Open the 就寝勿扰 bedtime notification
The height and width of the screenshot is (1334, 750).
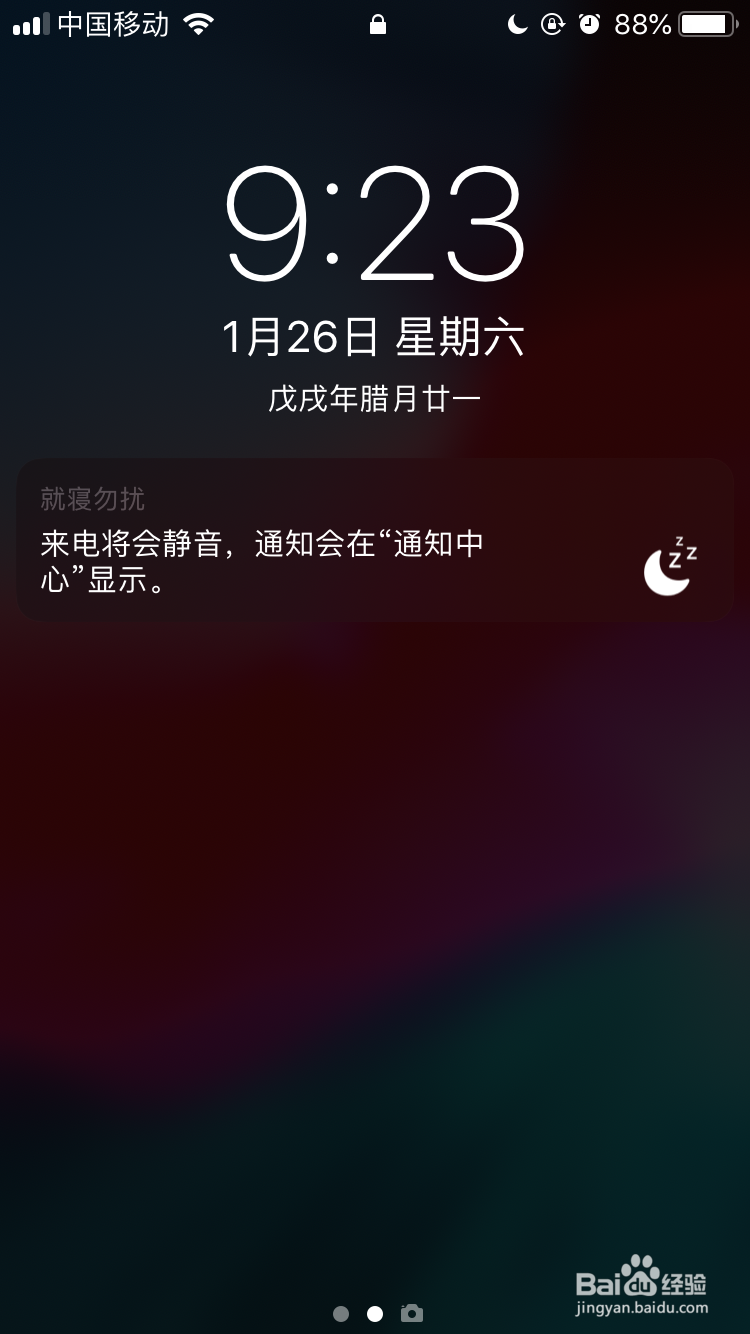click(375, 537)
